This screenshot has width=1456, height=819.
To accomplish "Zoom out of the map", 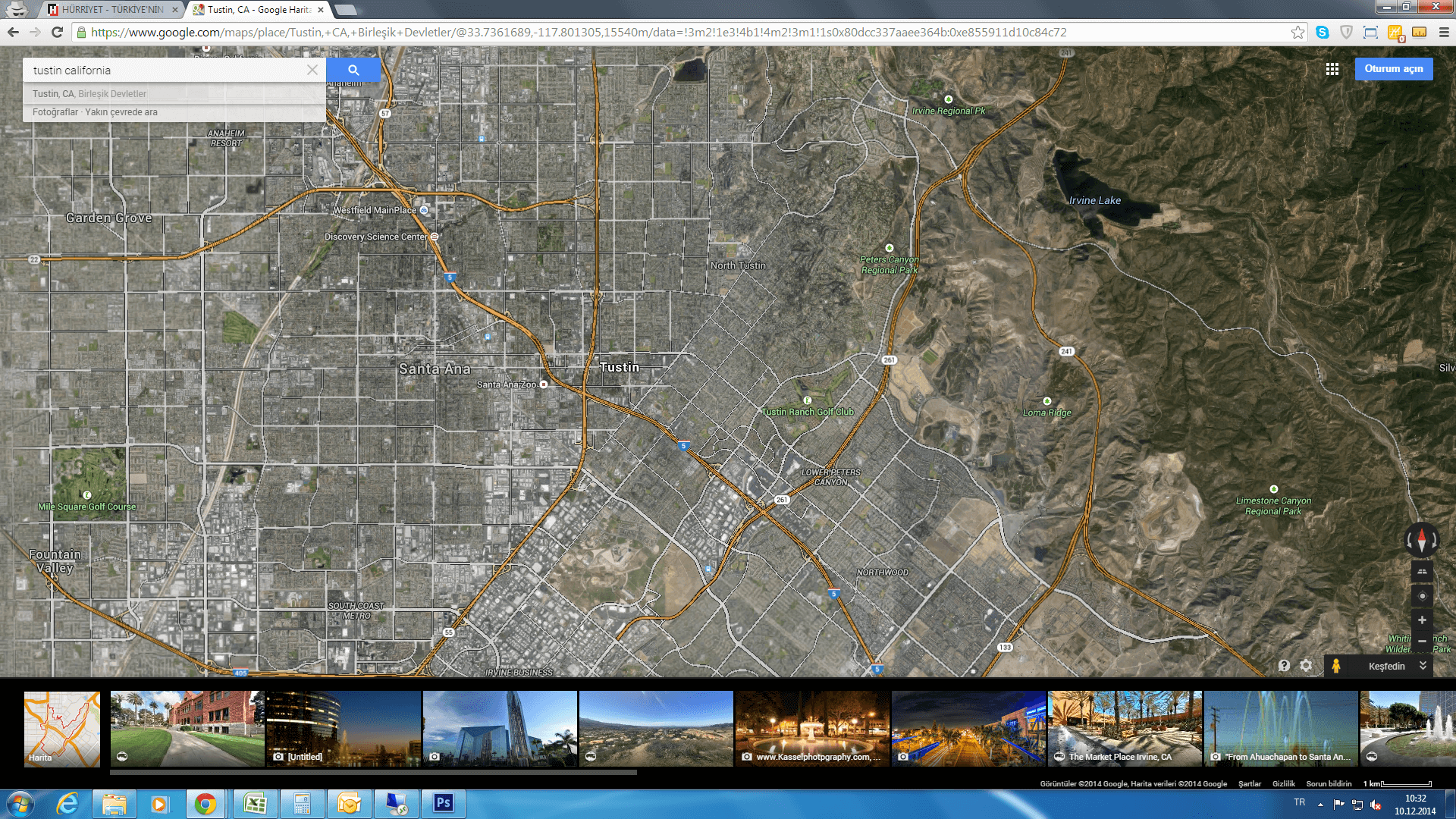I will pyautogui.click(x=1422, y=642).
